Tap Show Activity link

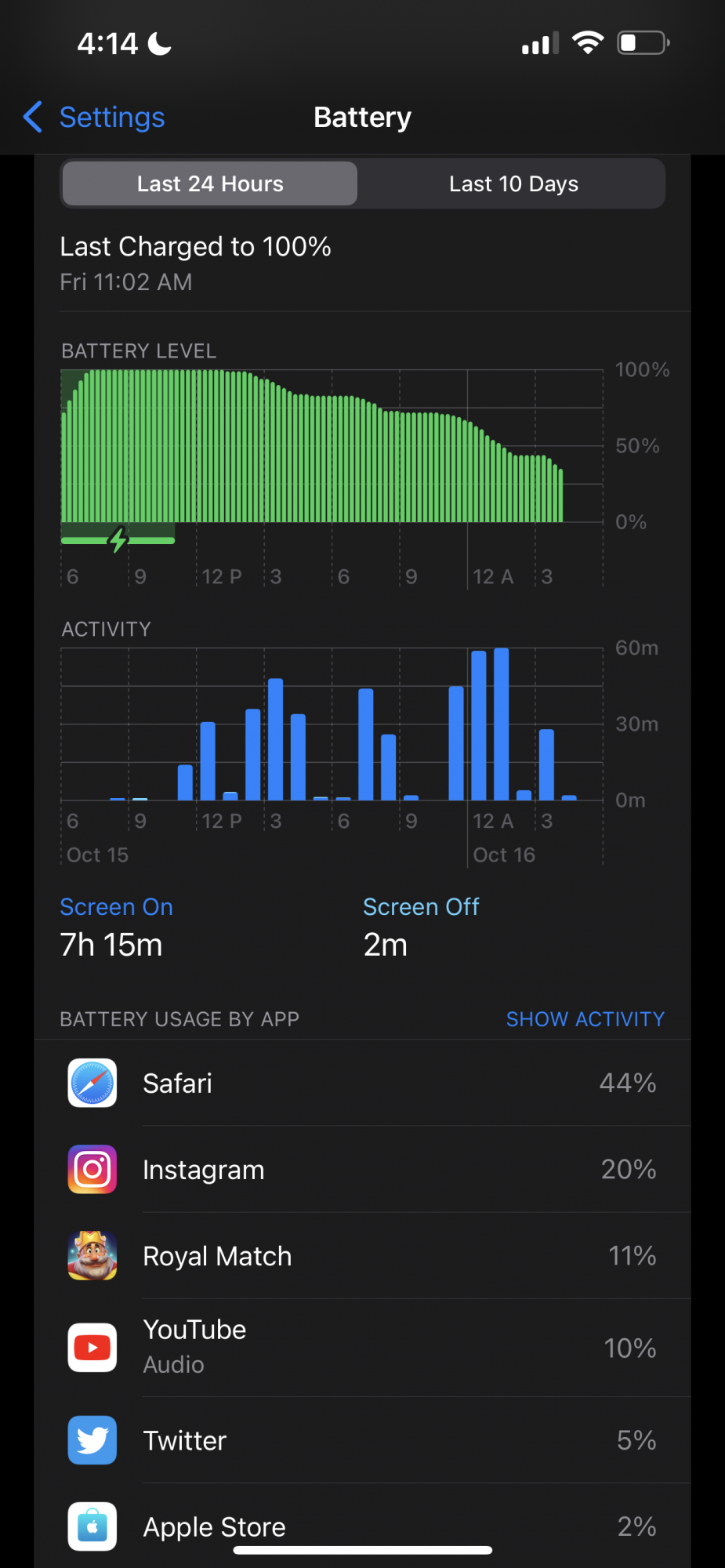585,1019
